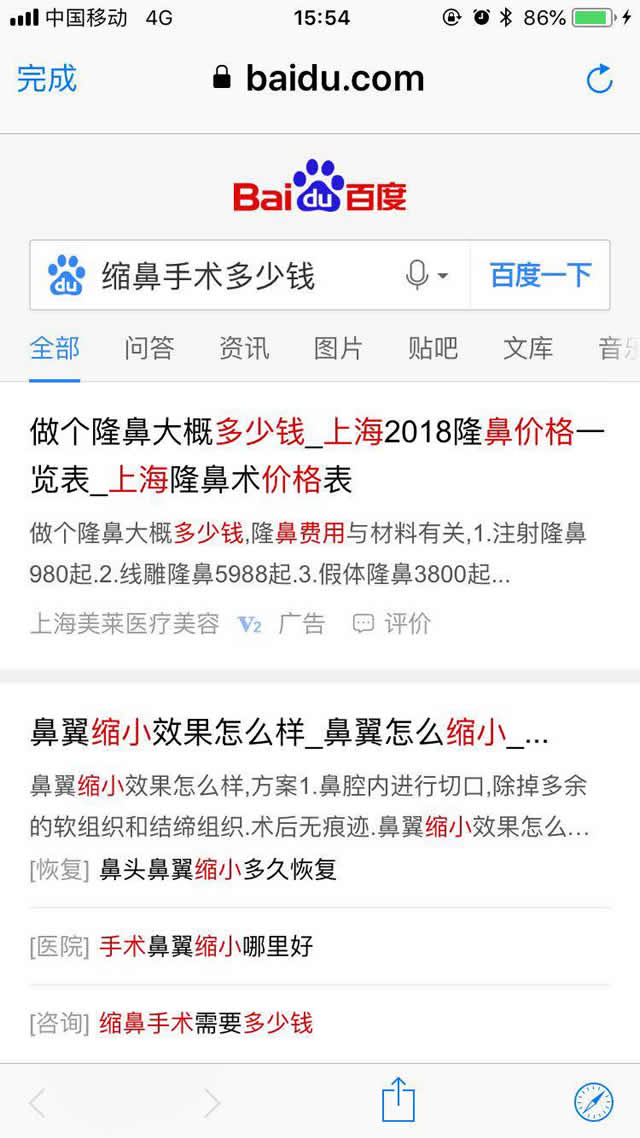Open the 鼻翼缩小效果怎么样 result

click(x=289, y=733)
